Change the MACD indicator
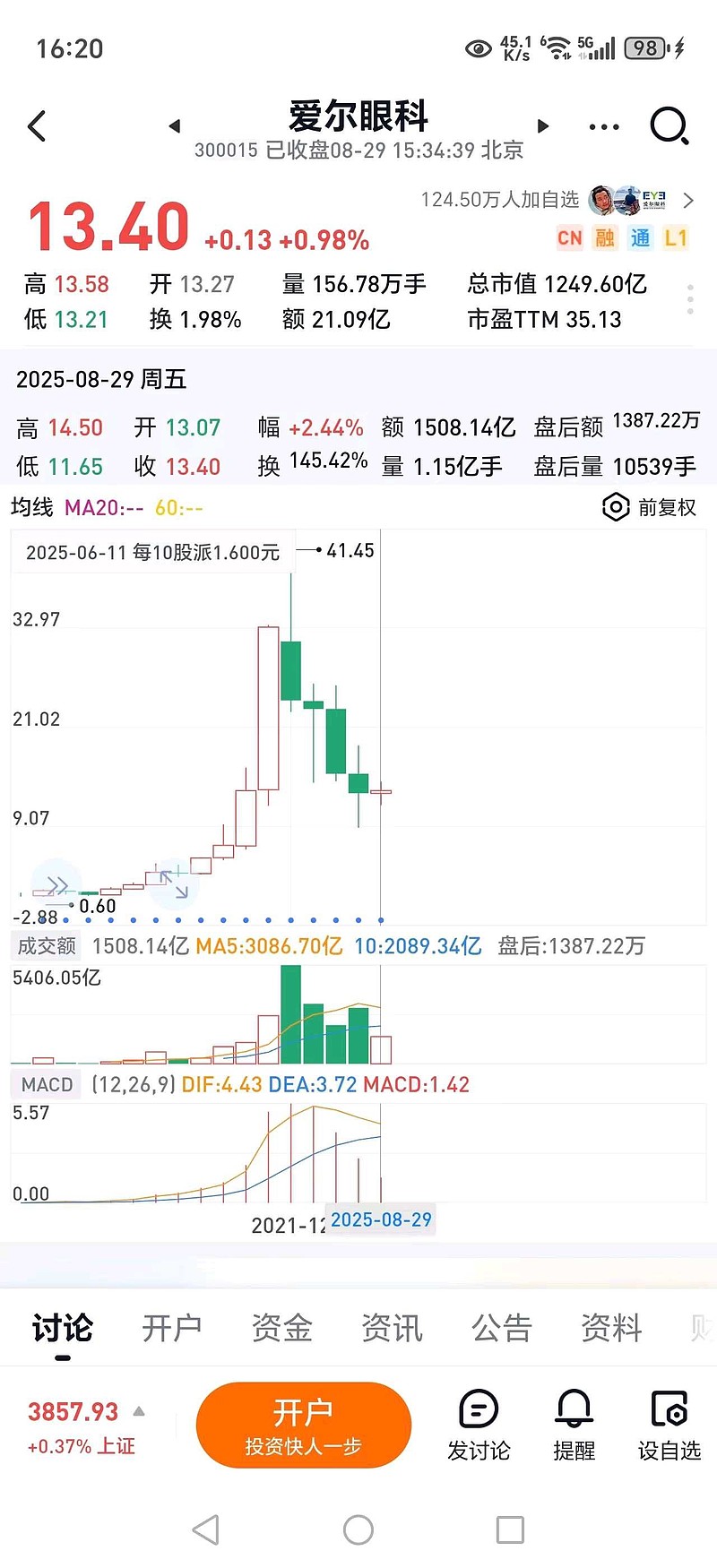717x1568 pixels. click(47, 1085)
